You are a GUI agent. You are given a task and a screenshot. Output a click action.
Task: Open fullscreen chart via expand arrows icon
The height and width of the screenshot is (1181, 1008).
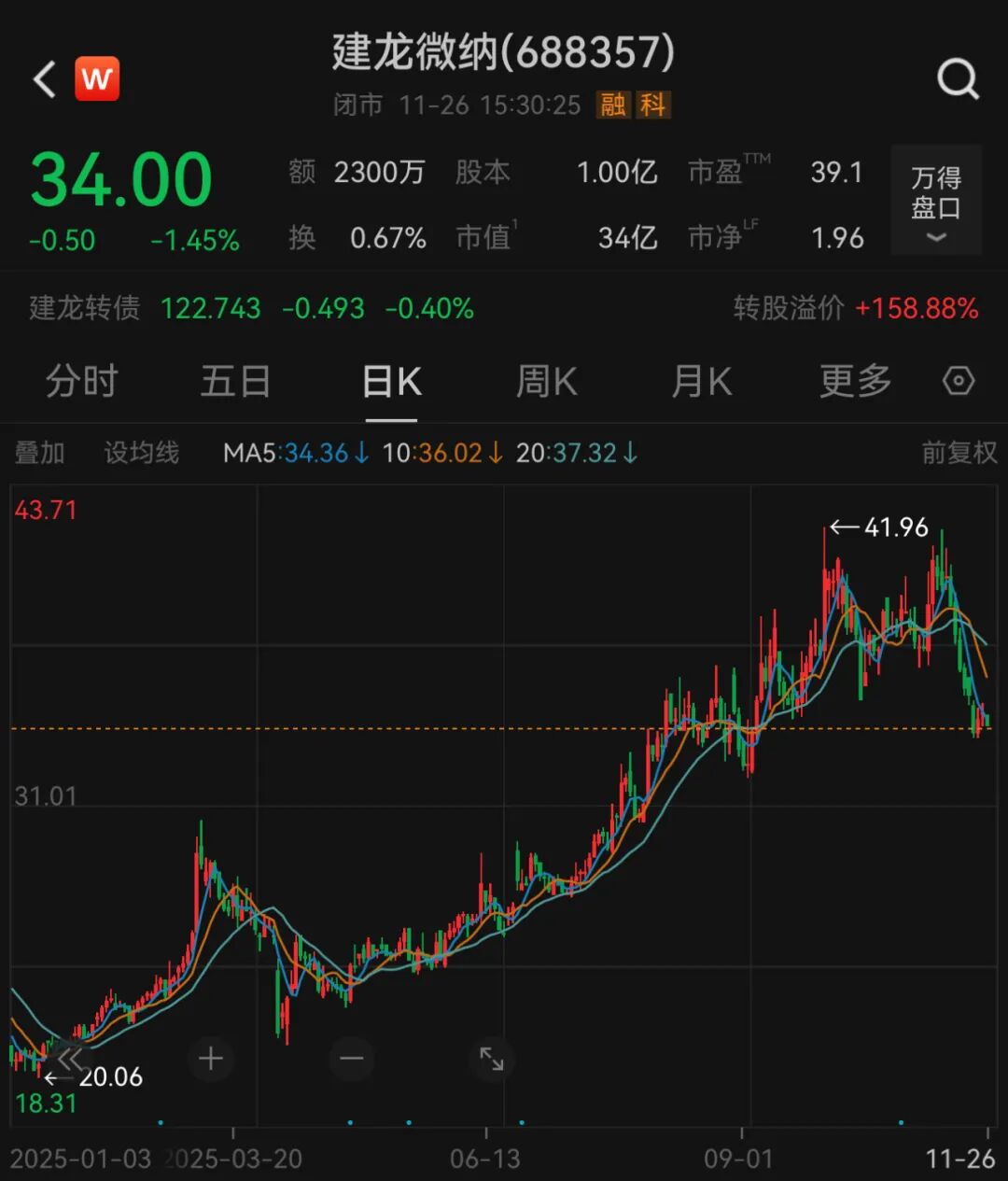pos(492,1059)
